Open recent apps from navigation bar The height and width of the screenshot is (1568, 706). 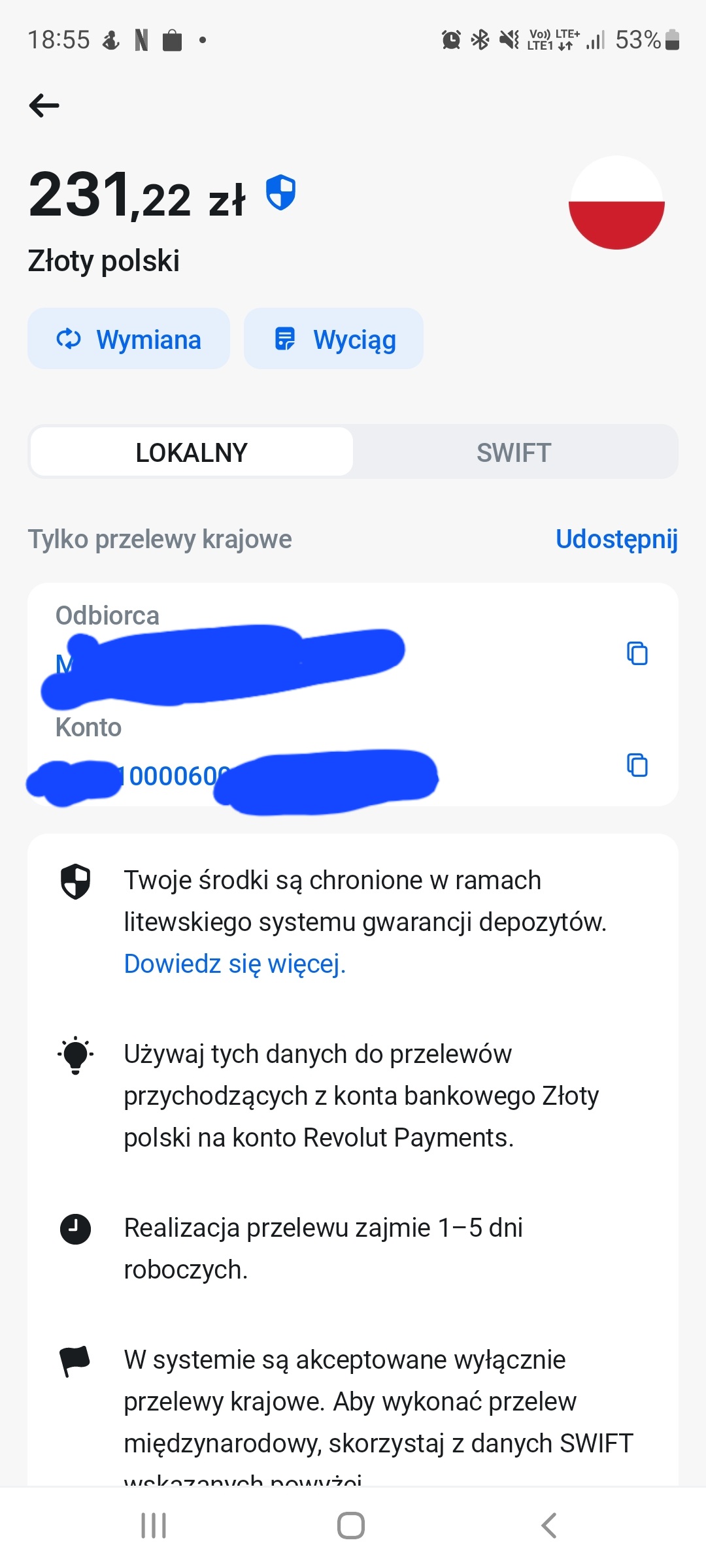pyautogui.click(x=154, y=1526)
